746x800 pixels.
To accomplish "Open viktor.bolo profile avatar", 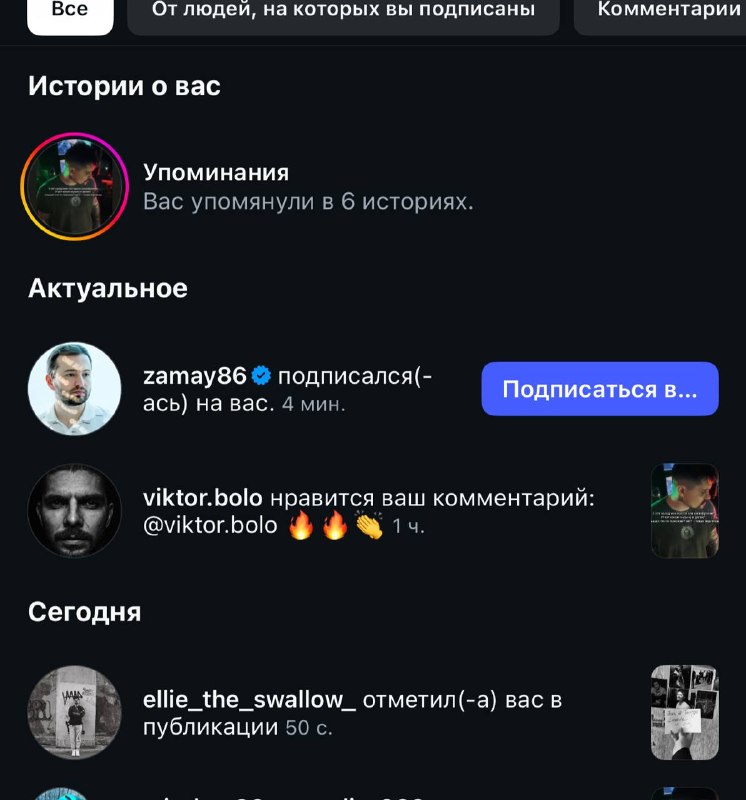I will click(x=74, y=511).
